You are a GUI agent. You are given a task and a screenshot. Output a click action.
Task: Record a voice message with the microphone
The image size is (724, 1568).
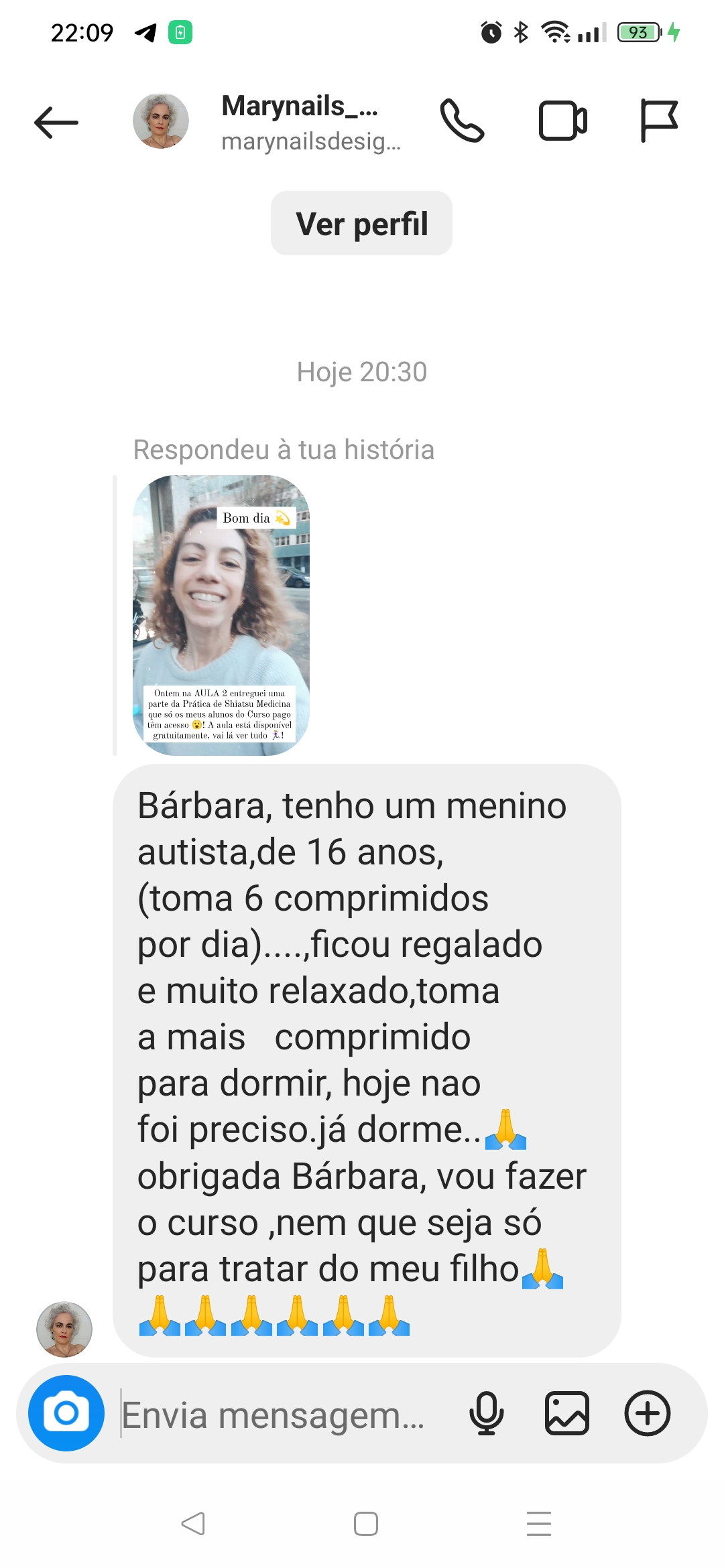(487, 1413)
